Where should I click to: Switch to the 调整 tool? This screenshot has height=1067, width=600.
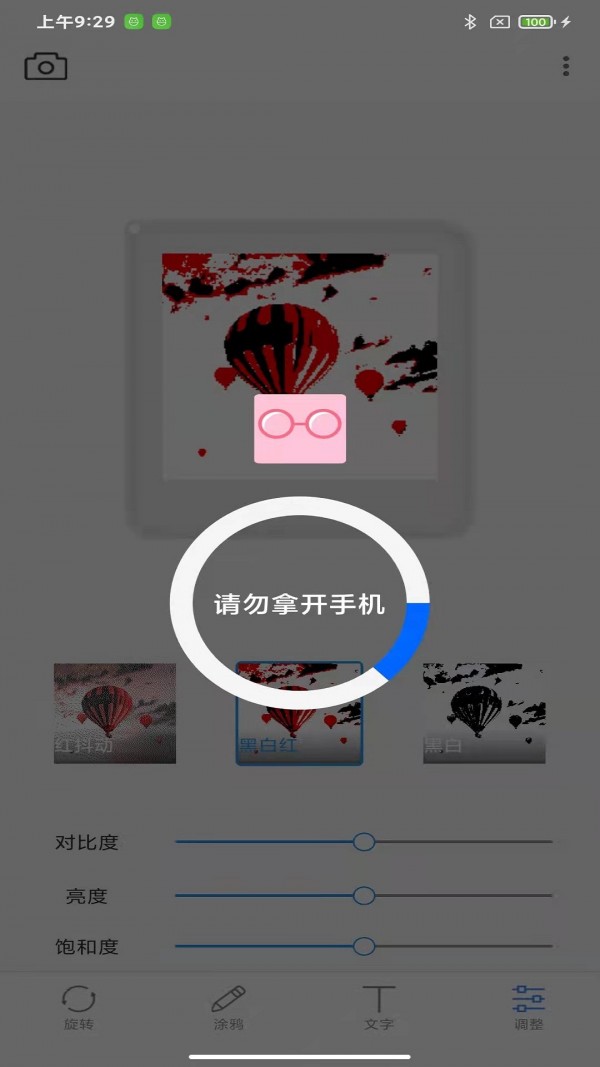tap(528, 1007)
